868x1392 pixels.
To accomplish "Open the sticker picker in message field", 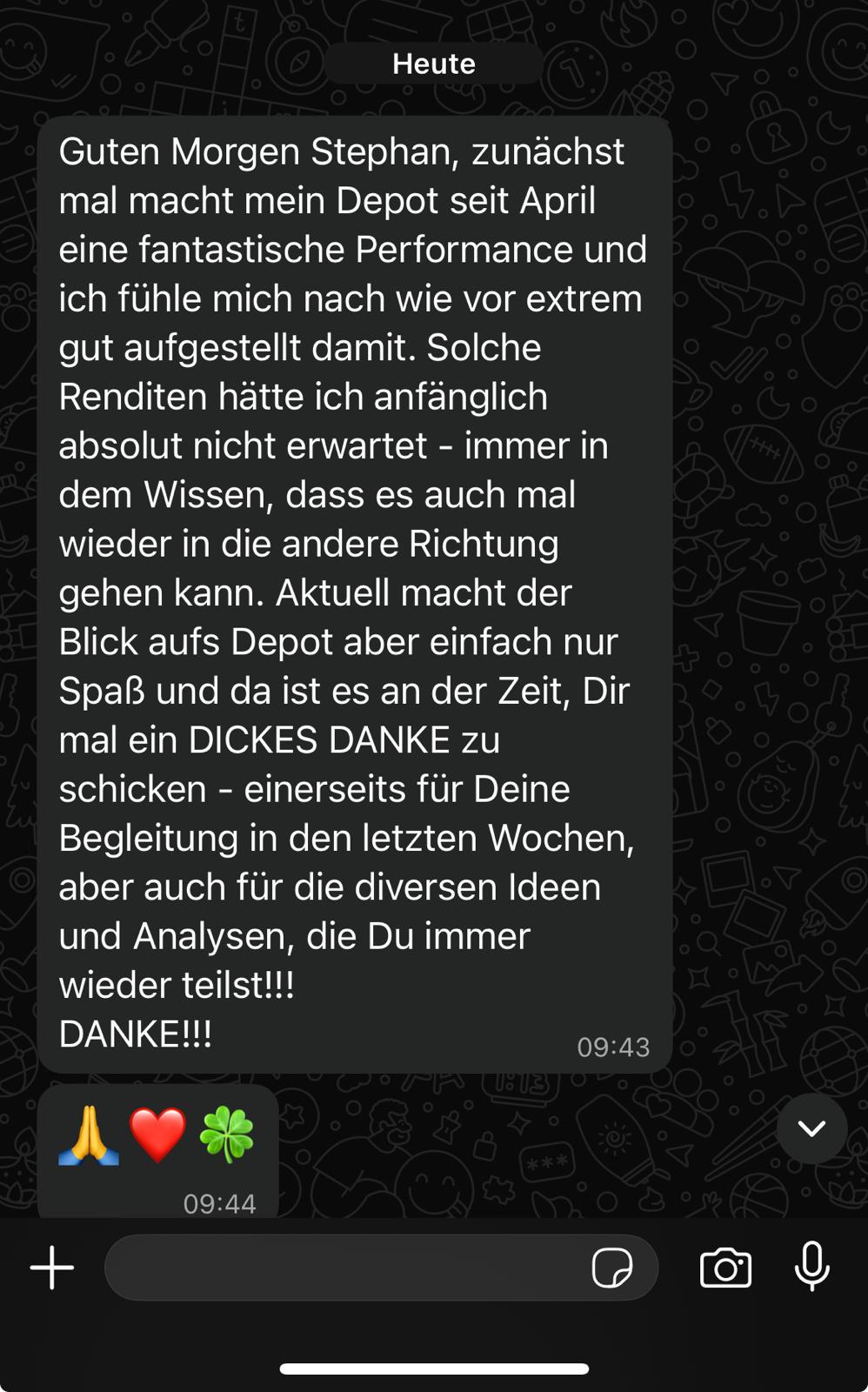I will point(611,1267).
